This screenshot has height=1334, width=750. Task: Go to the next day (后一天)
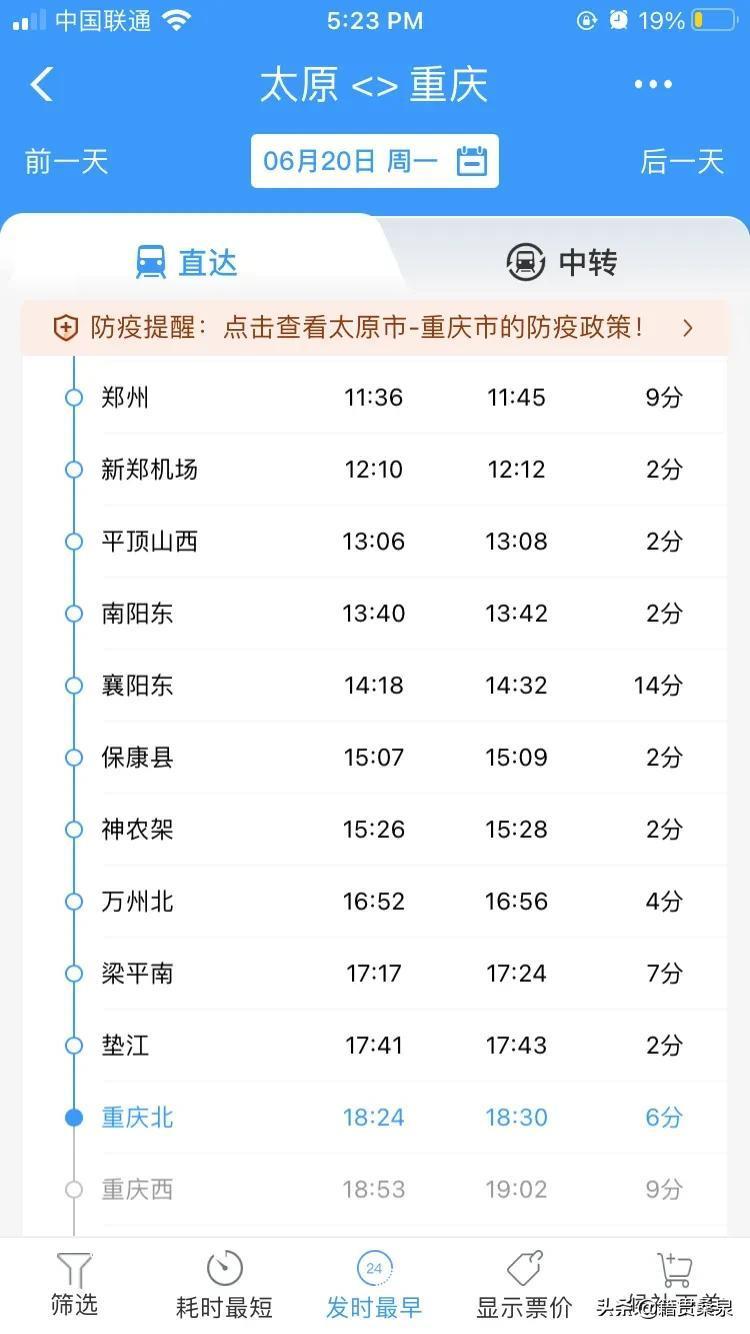(x=682, y=161)
